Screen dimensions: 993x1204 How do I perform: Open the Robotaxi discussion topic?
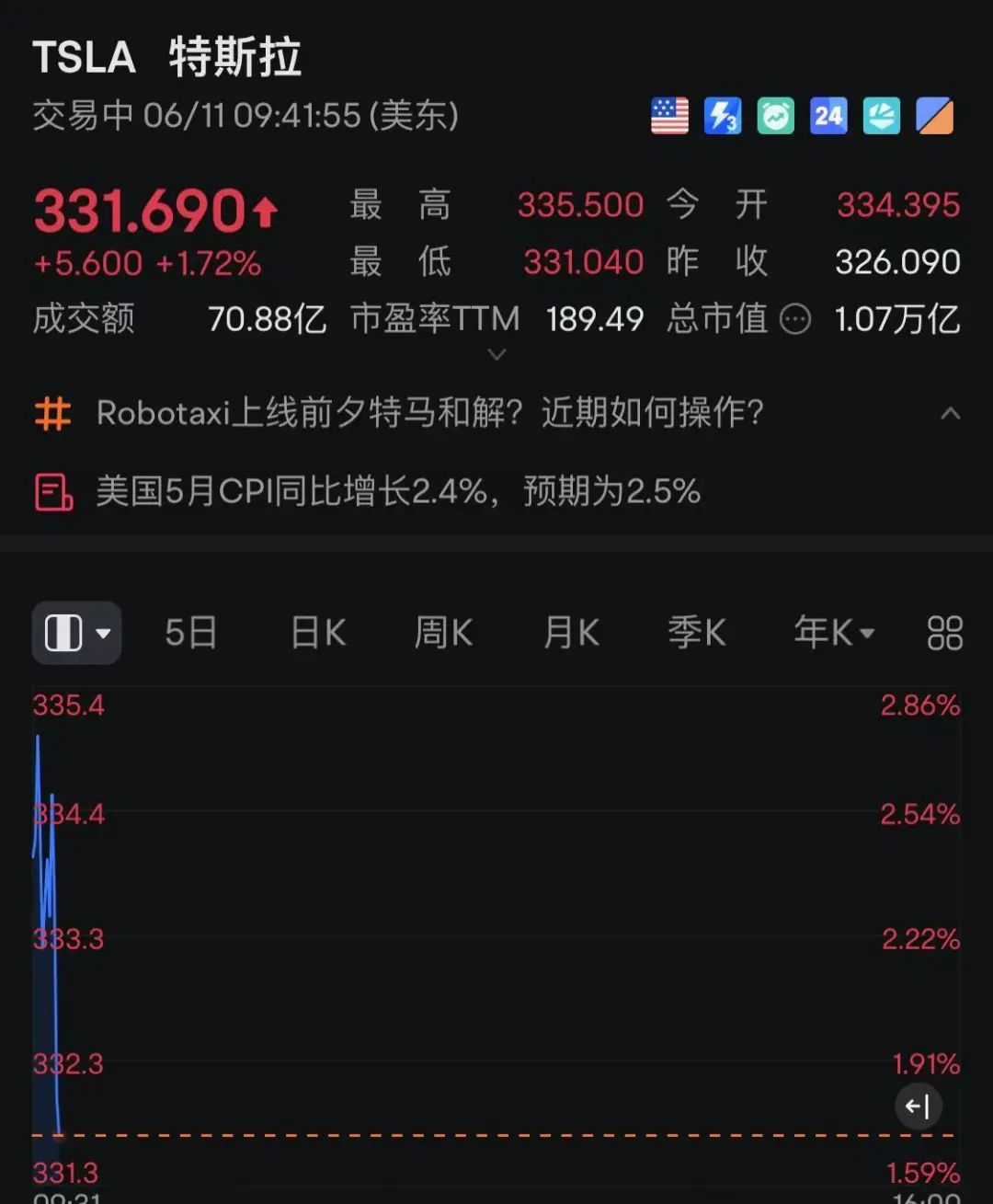tap(429, 414)
